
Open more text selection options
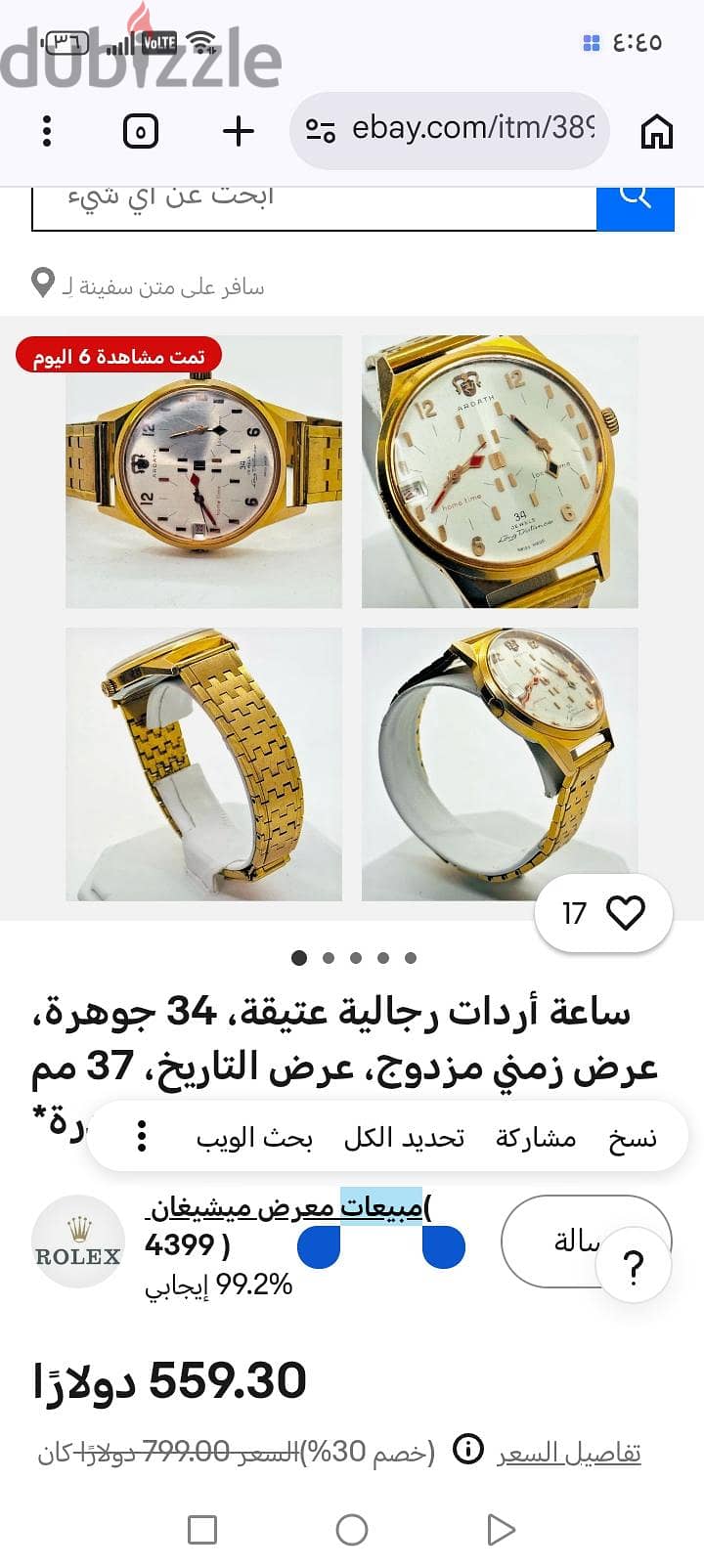click(x=142, y=1136)
